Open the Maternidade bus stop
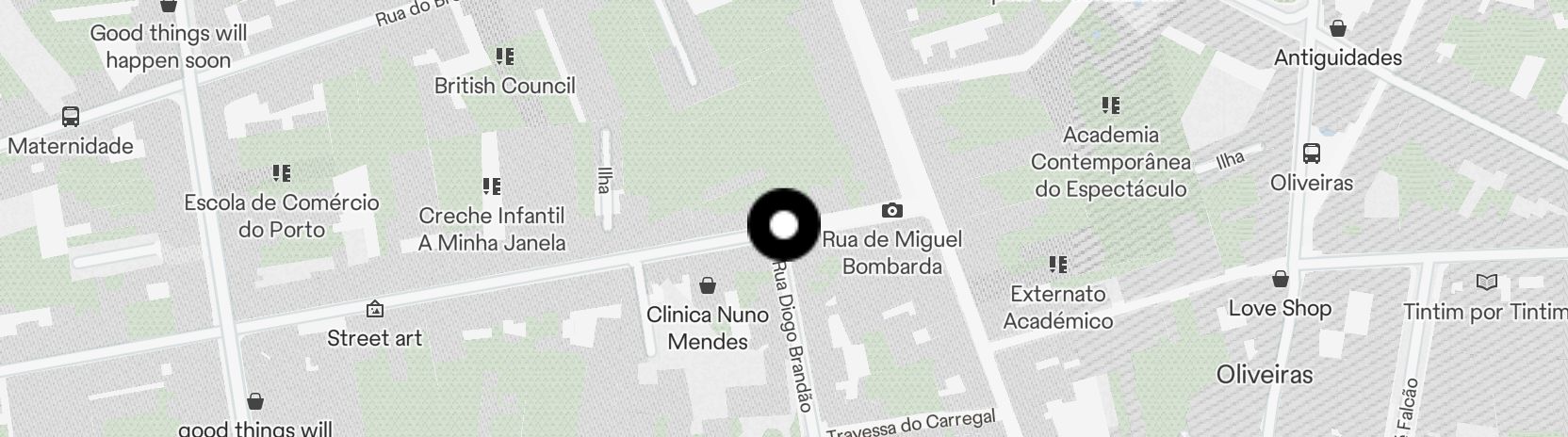1568x437 pixels. 71,117
